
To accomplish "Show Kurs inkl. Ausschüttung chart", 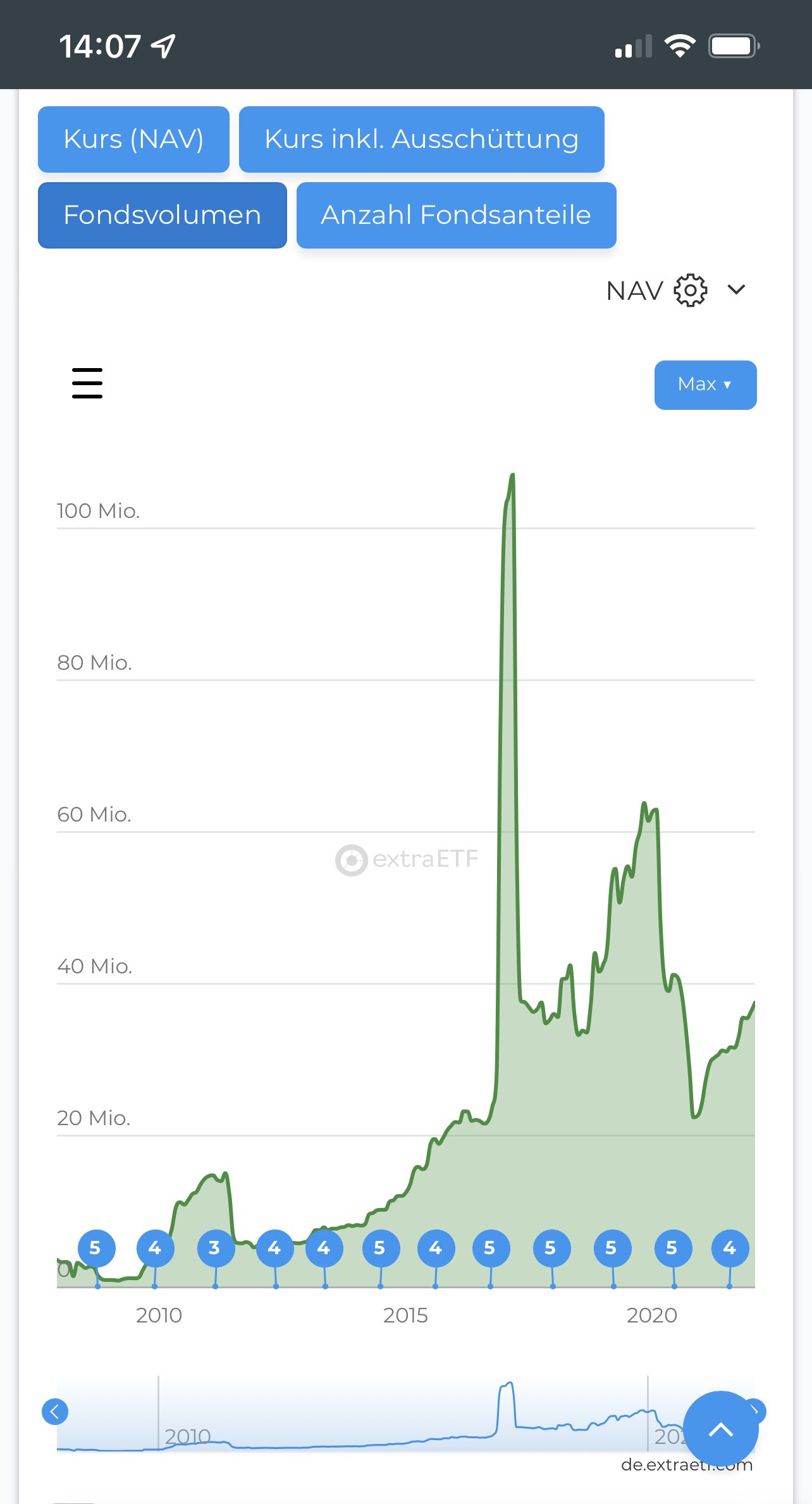I will pyautogui.click(x=421, y=139).
